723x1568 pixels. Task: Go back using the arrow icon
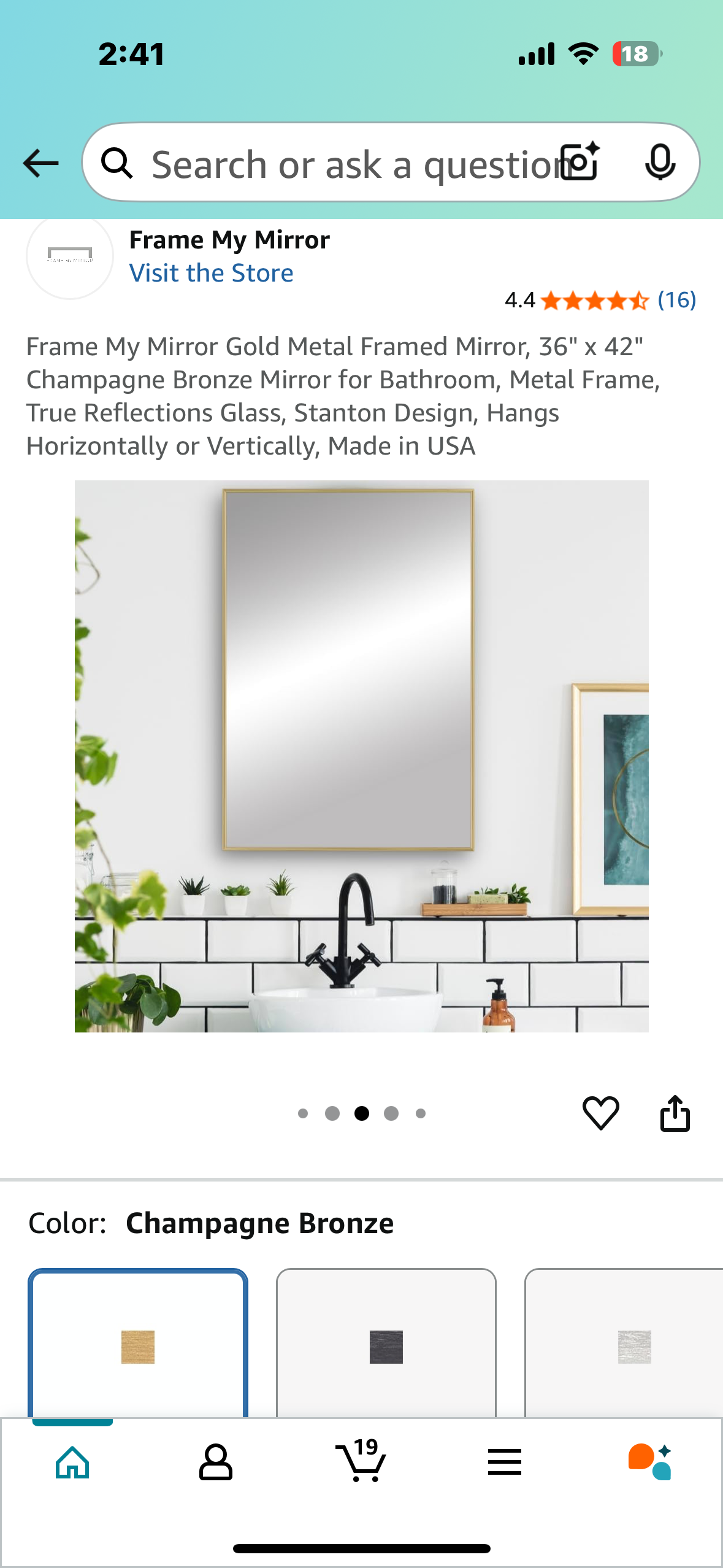[x=40, y=163]
